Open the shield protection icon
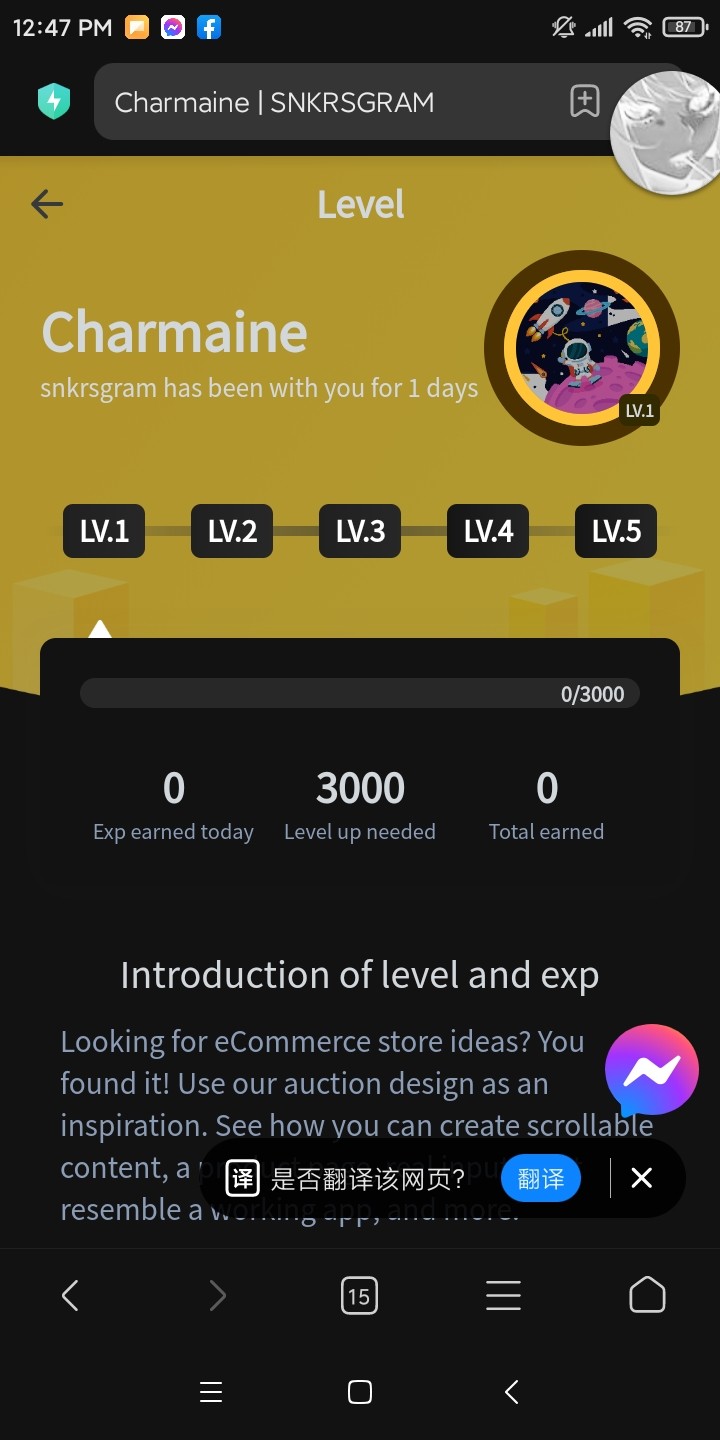The width and height of the screenshot is (720, 1440). click(x=54, y=102)
